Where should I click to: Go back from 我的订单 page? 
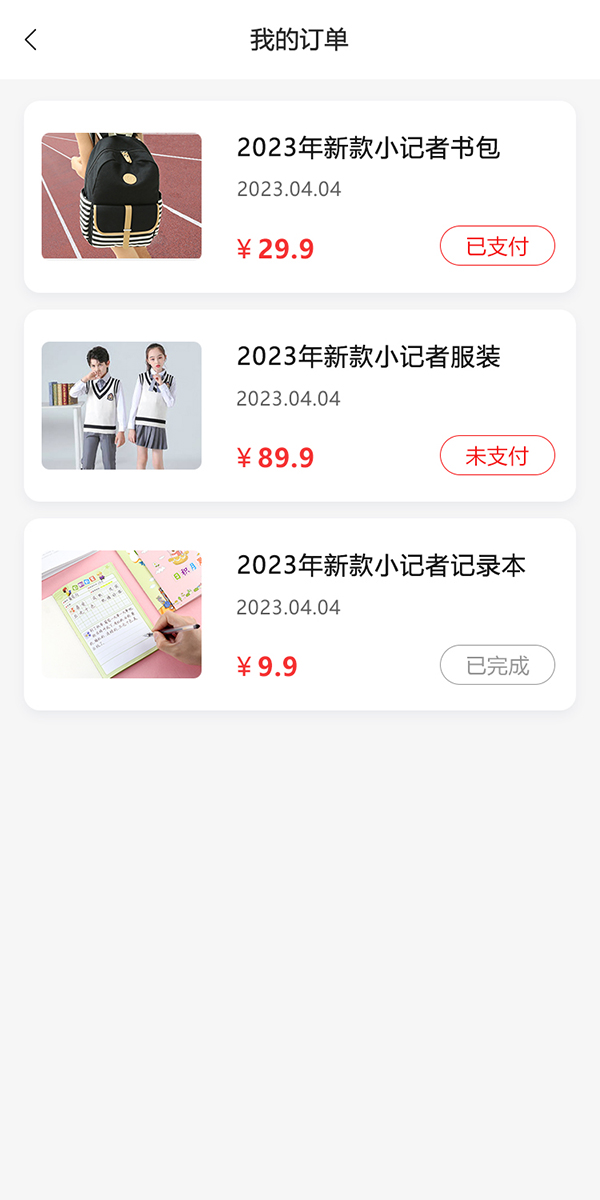pos(31,40)
